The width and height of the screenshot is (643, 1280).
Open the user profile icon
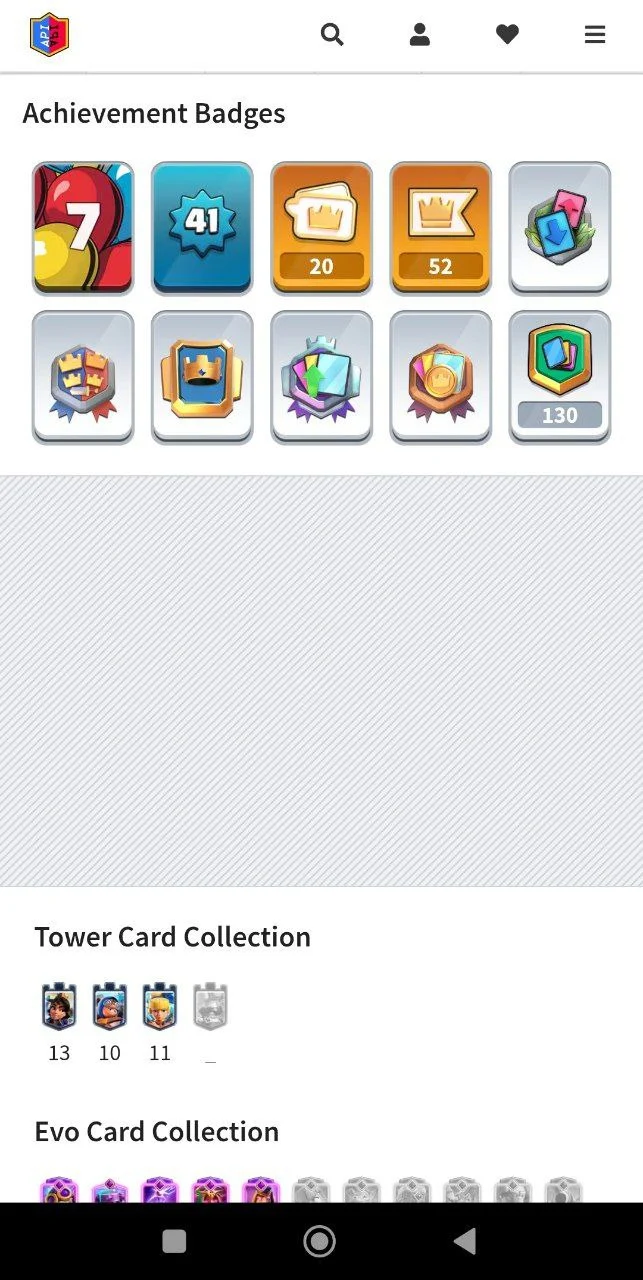[420, 35]
